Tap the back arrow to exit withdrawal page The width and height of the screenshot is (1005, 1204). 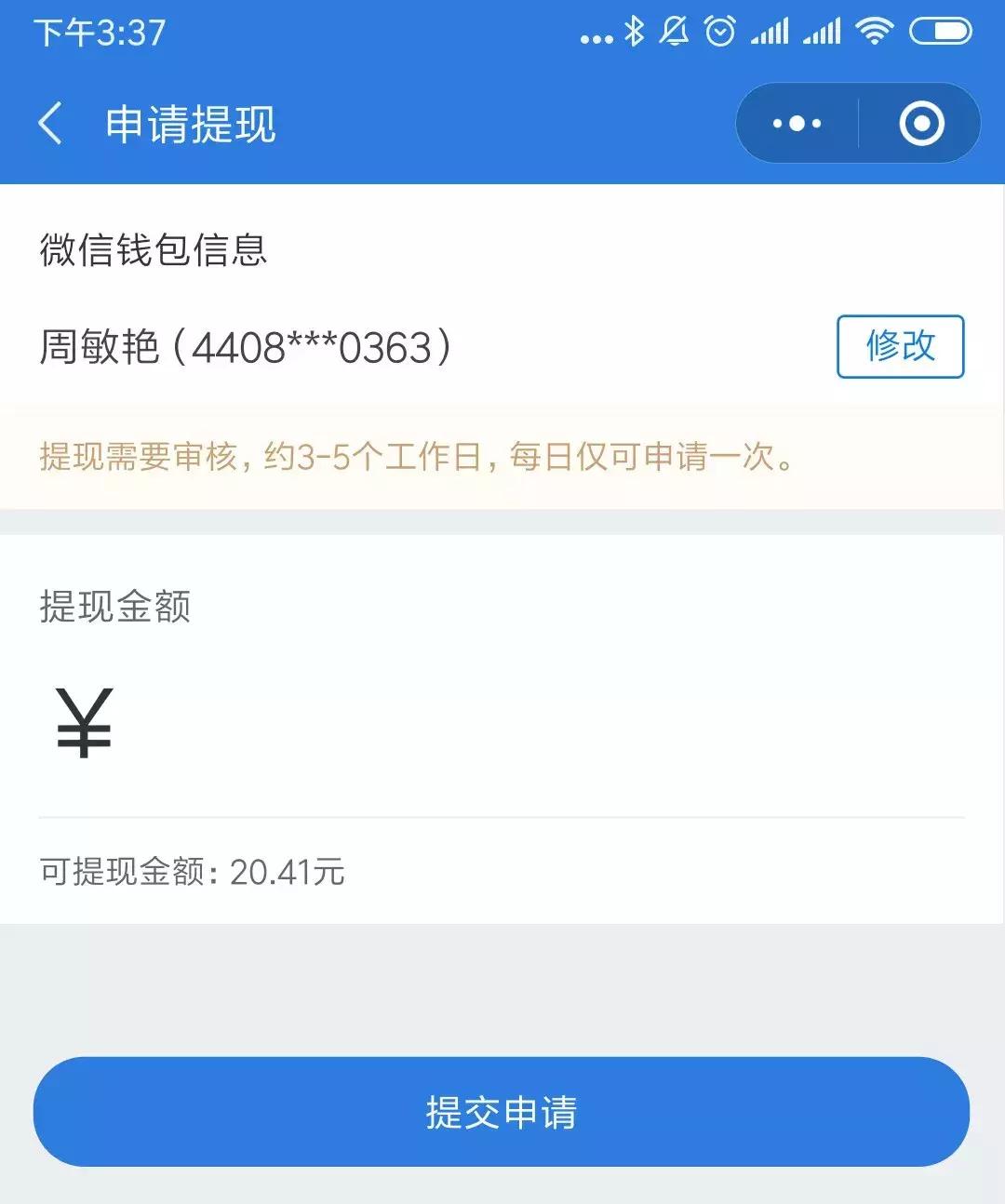51,122
